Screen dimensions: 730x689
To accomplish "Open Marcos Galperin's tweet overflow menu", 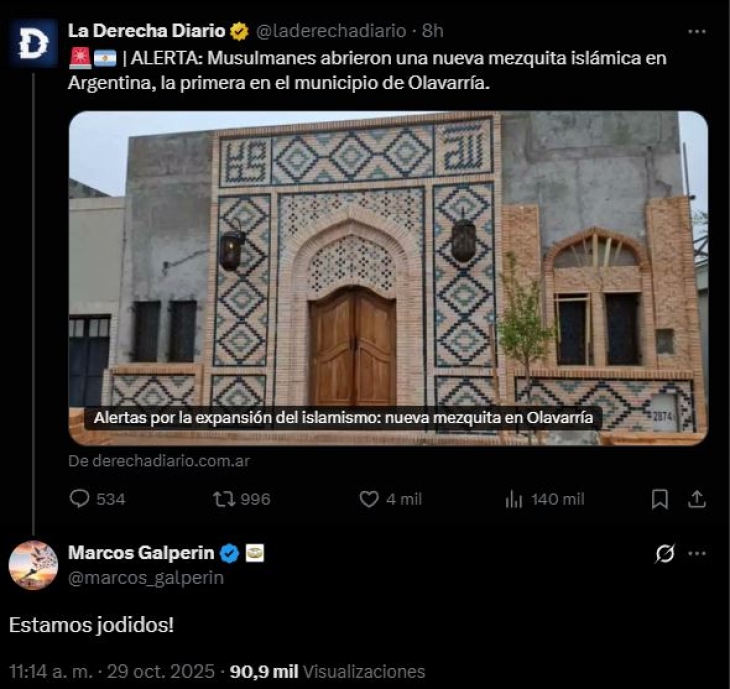I will coord(697,553).
